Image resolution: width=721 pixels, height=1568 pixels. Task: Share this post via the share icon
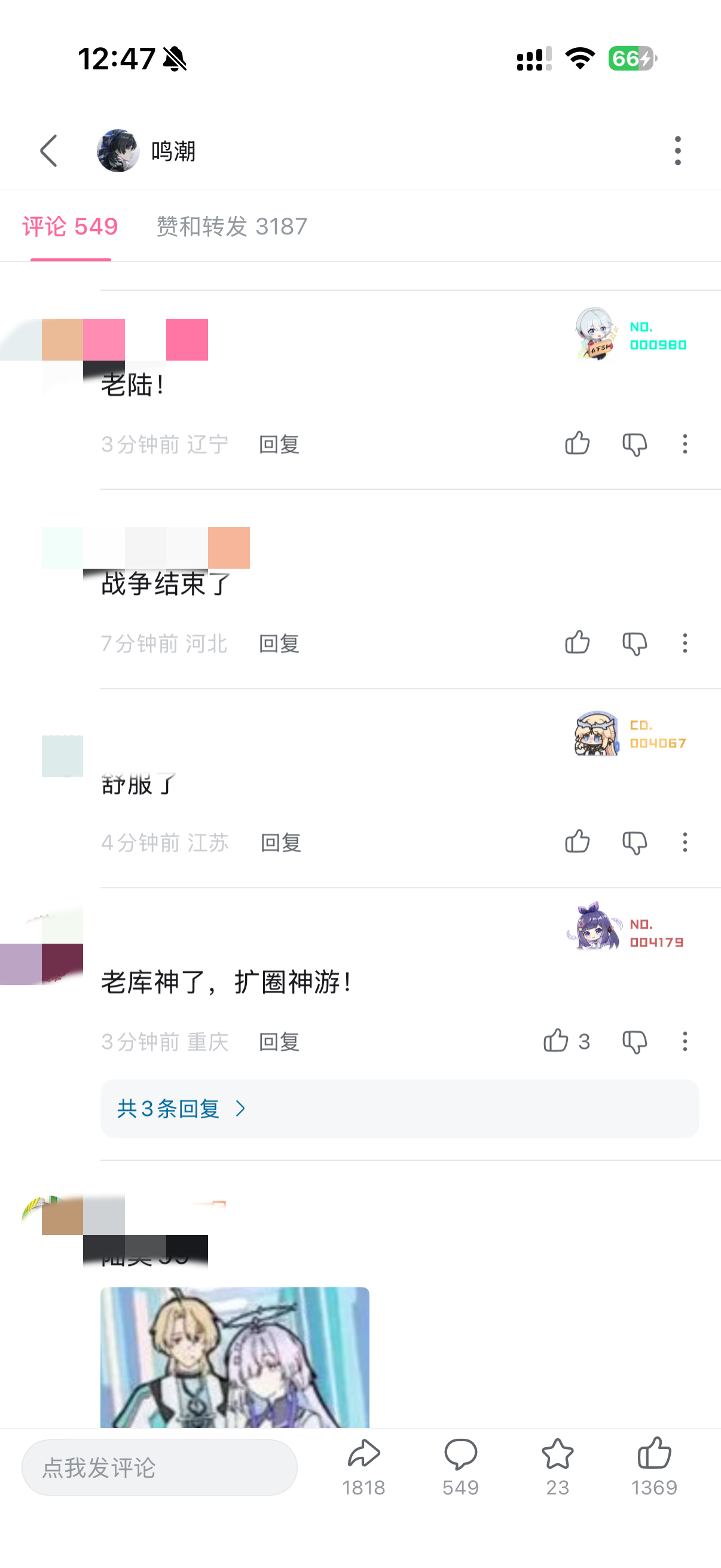click(x=364, y=1467)
